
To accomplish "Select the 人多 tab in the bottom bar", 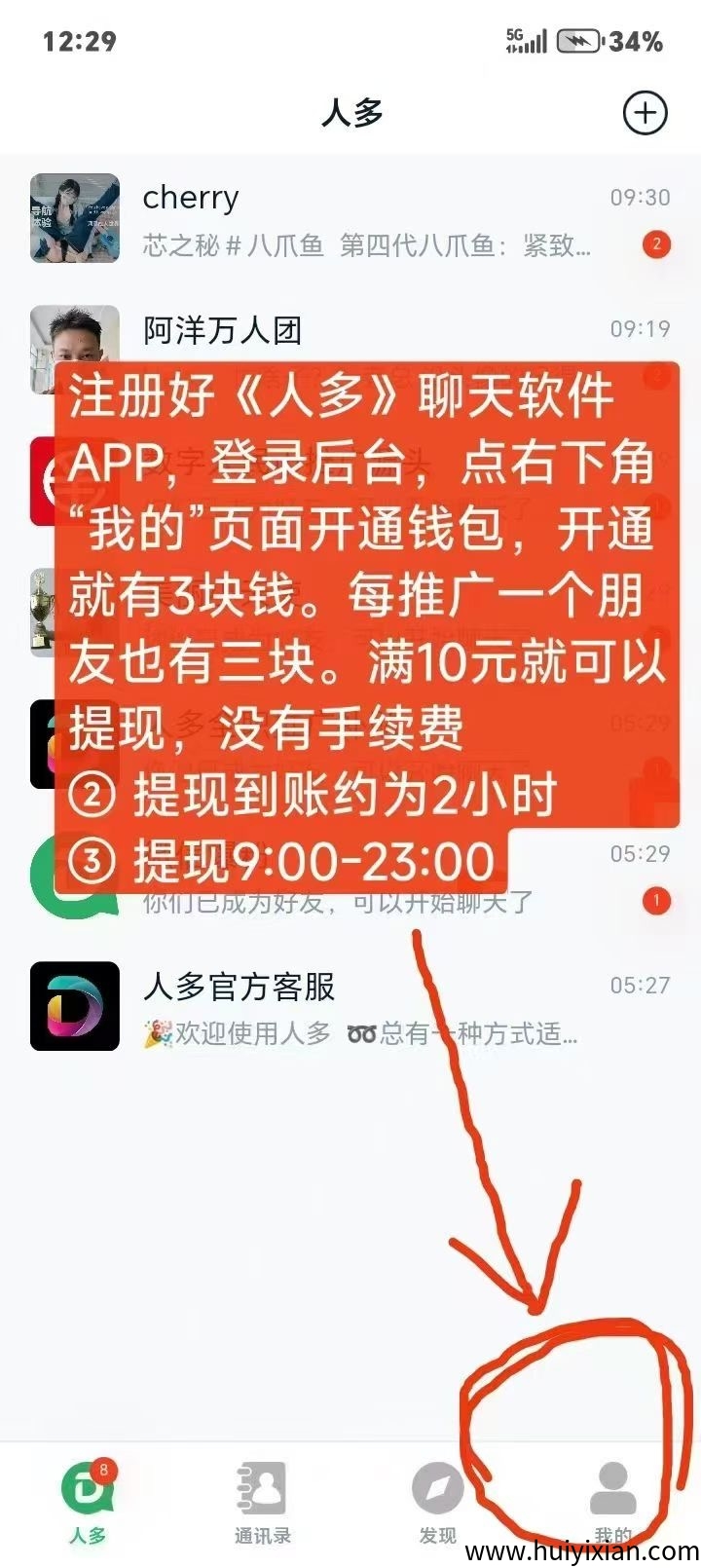I will (x=88, y=1503).
